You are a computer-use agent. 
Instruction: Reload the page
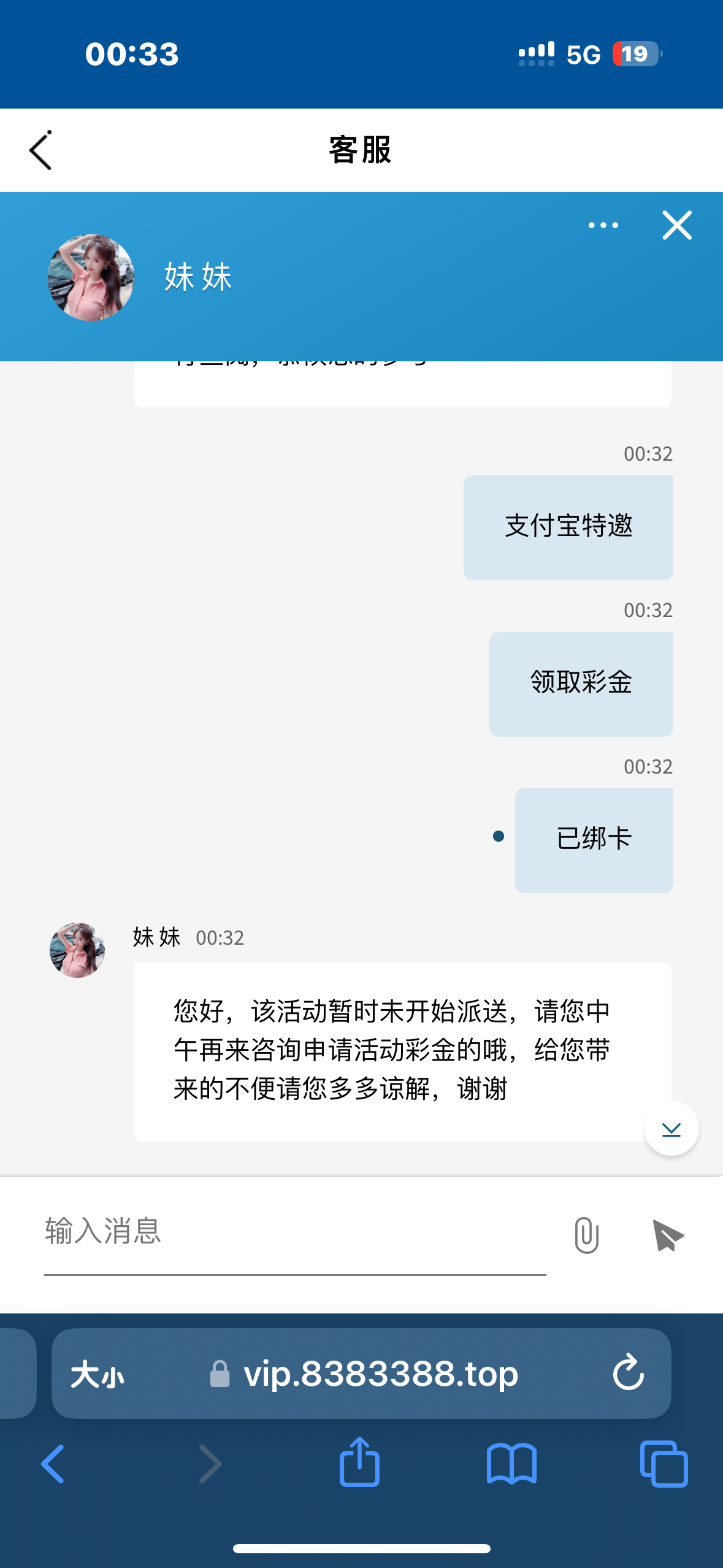(628, 1372)
